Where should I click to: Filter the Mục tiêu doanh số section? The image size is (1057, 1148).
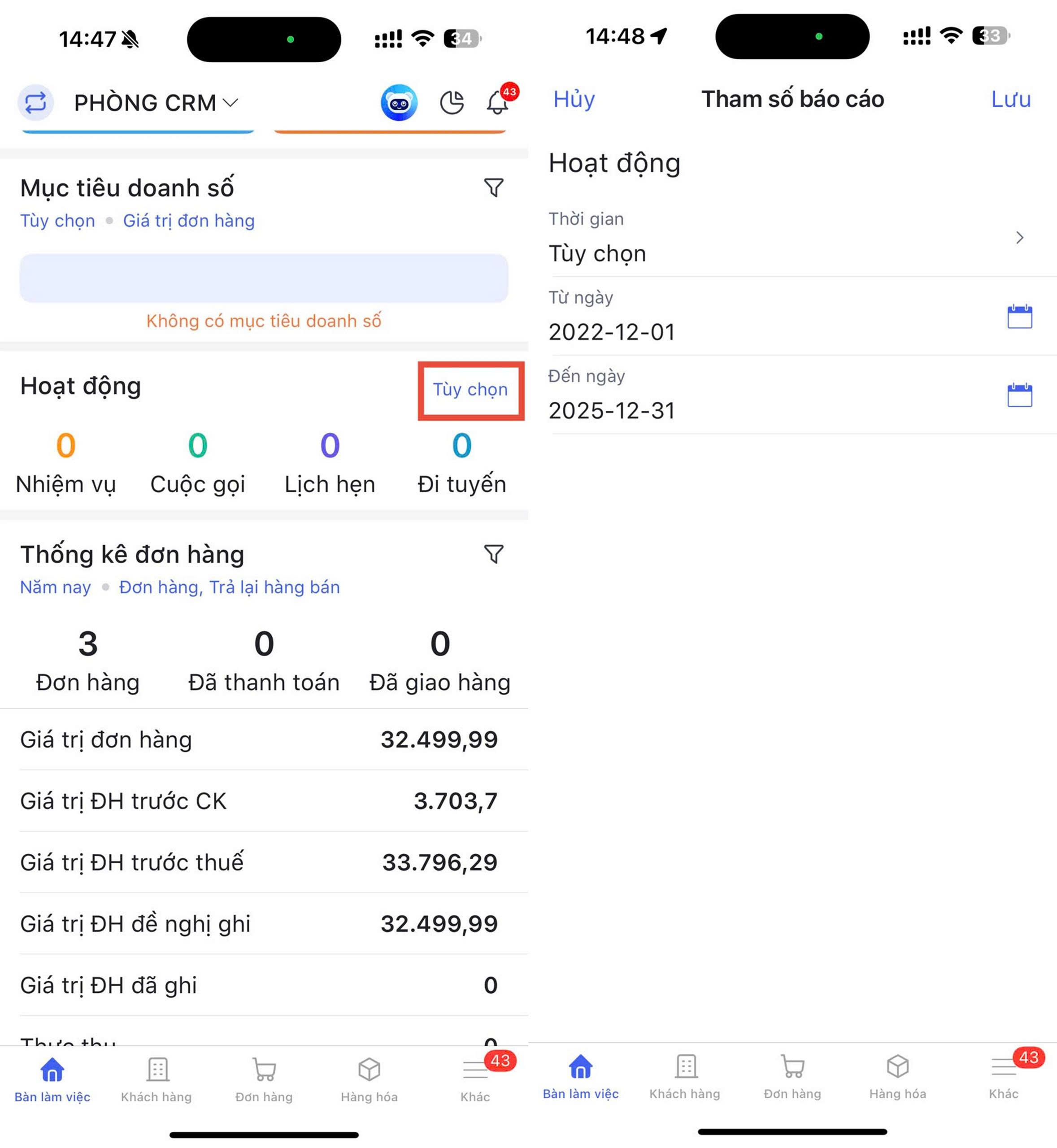pos(494,187)
